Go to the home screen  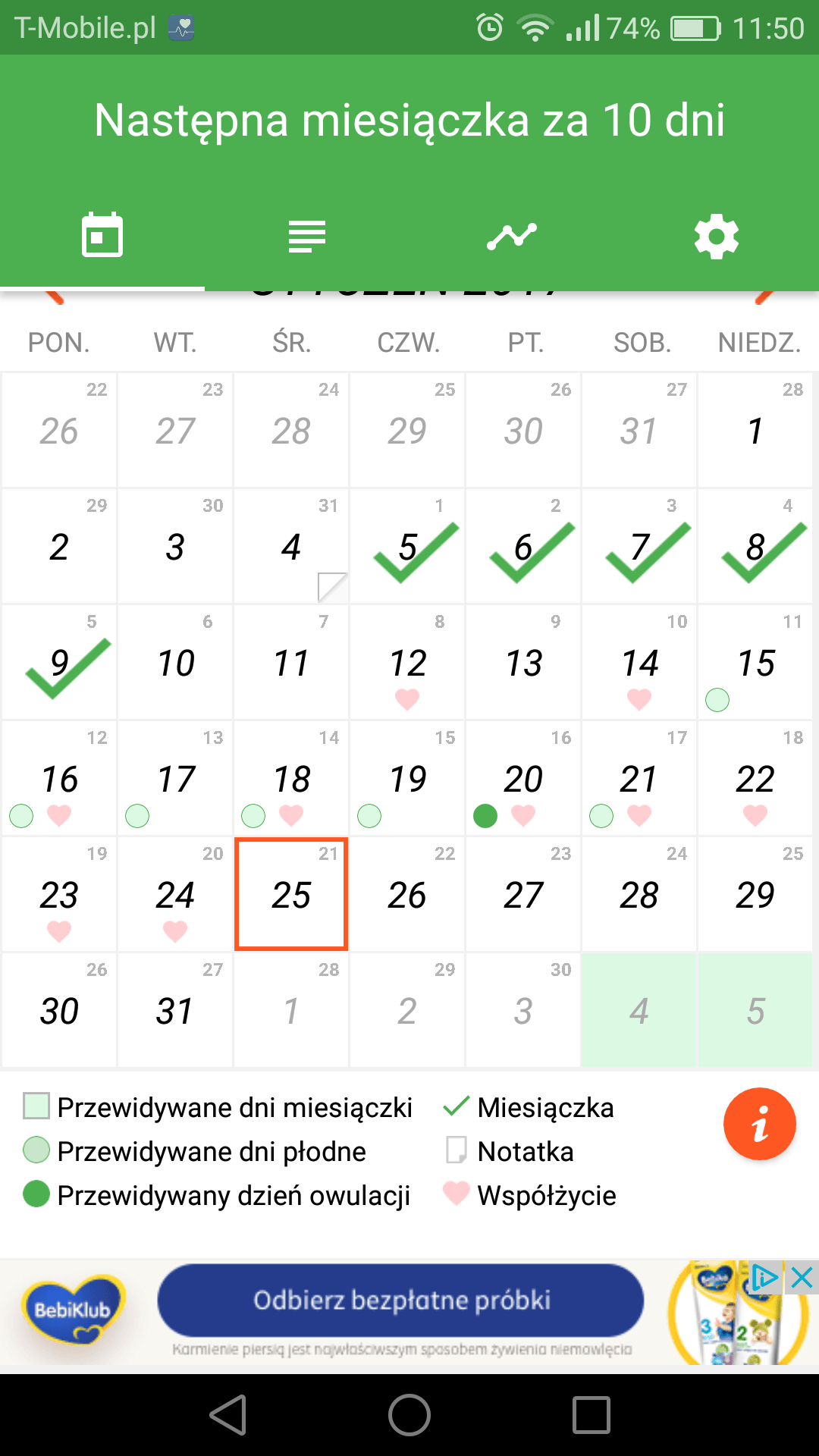pyautogui.click(x=409, y=1415)
